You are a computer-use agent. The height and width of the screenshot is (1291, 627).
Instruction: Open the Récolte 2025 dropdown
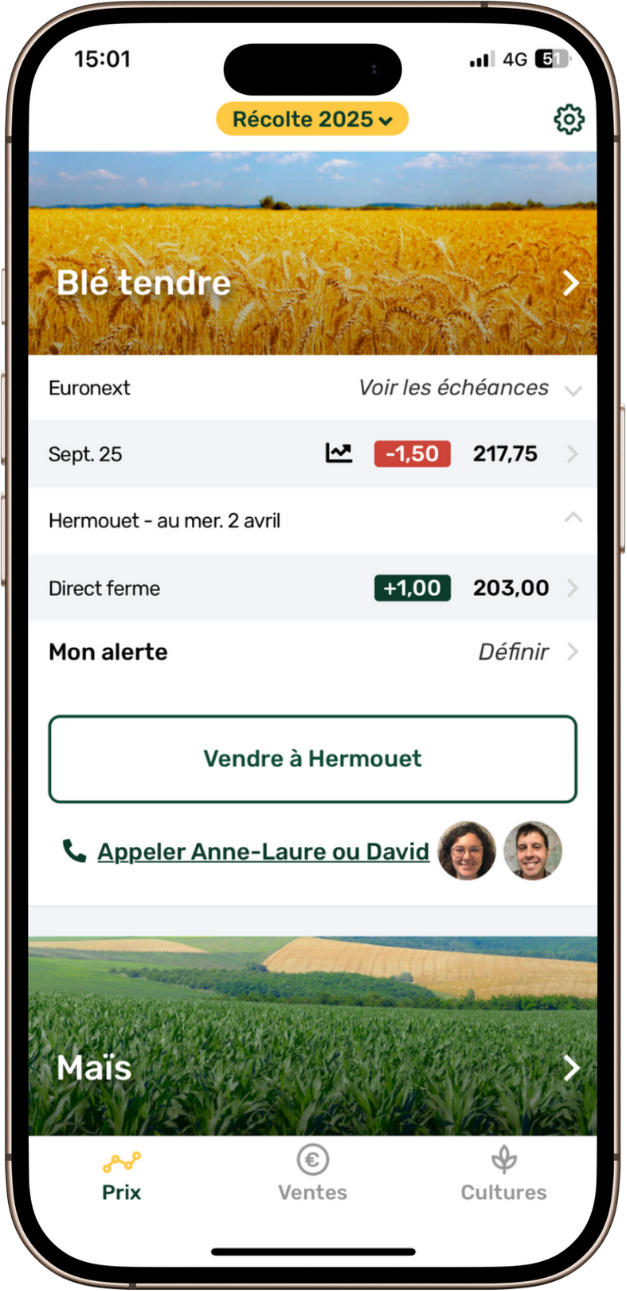(x=312, y=119)
